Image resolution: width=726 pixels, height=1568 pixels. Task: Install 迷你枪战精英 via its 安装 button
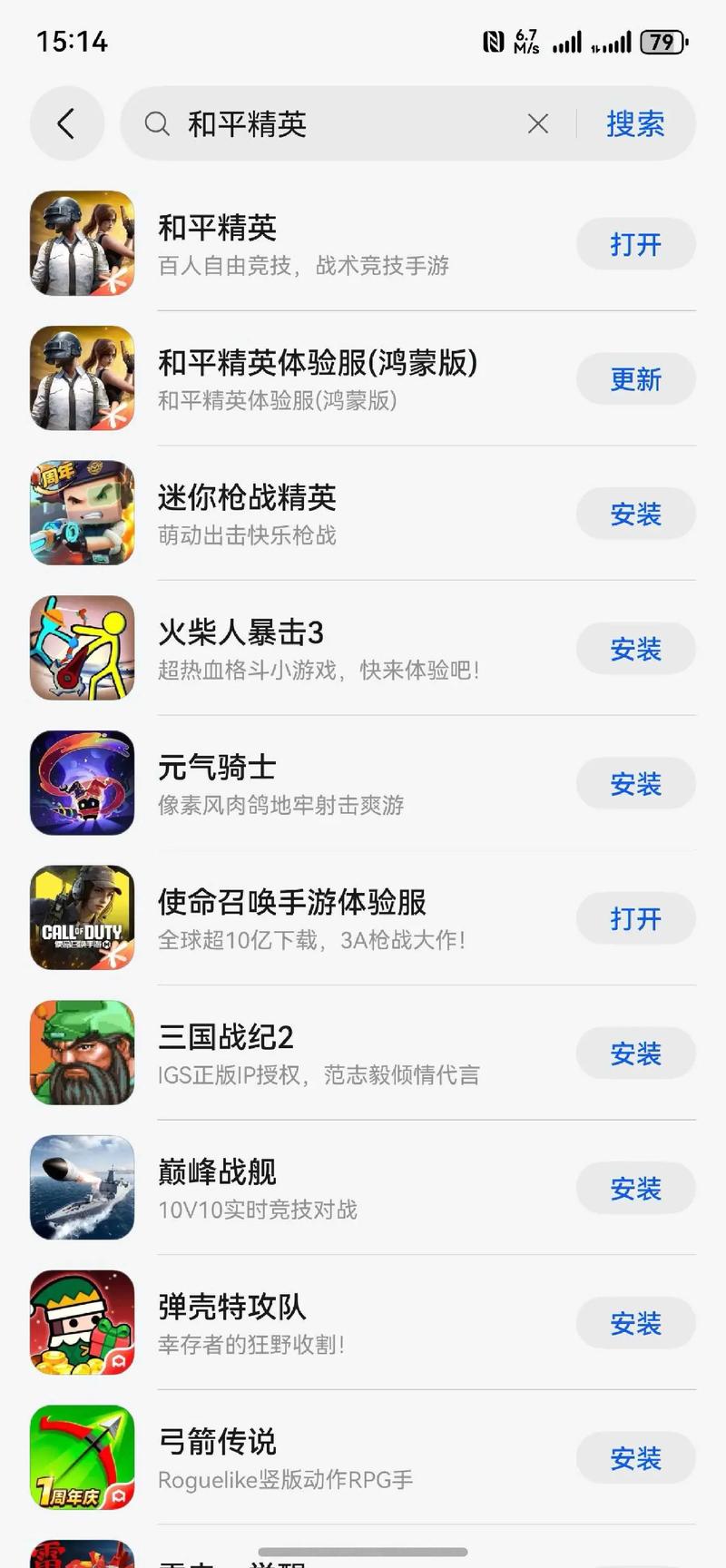635,514
